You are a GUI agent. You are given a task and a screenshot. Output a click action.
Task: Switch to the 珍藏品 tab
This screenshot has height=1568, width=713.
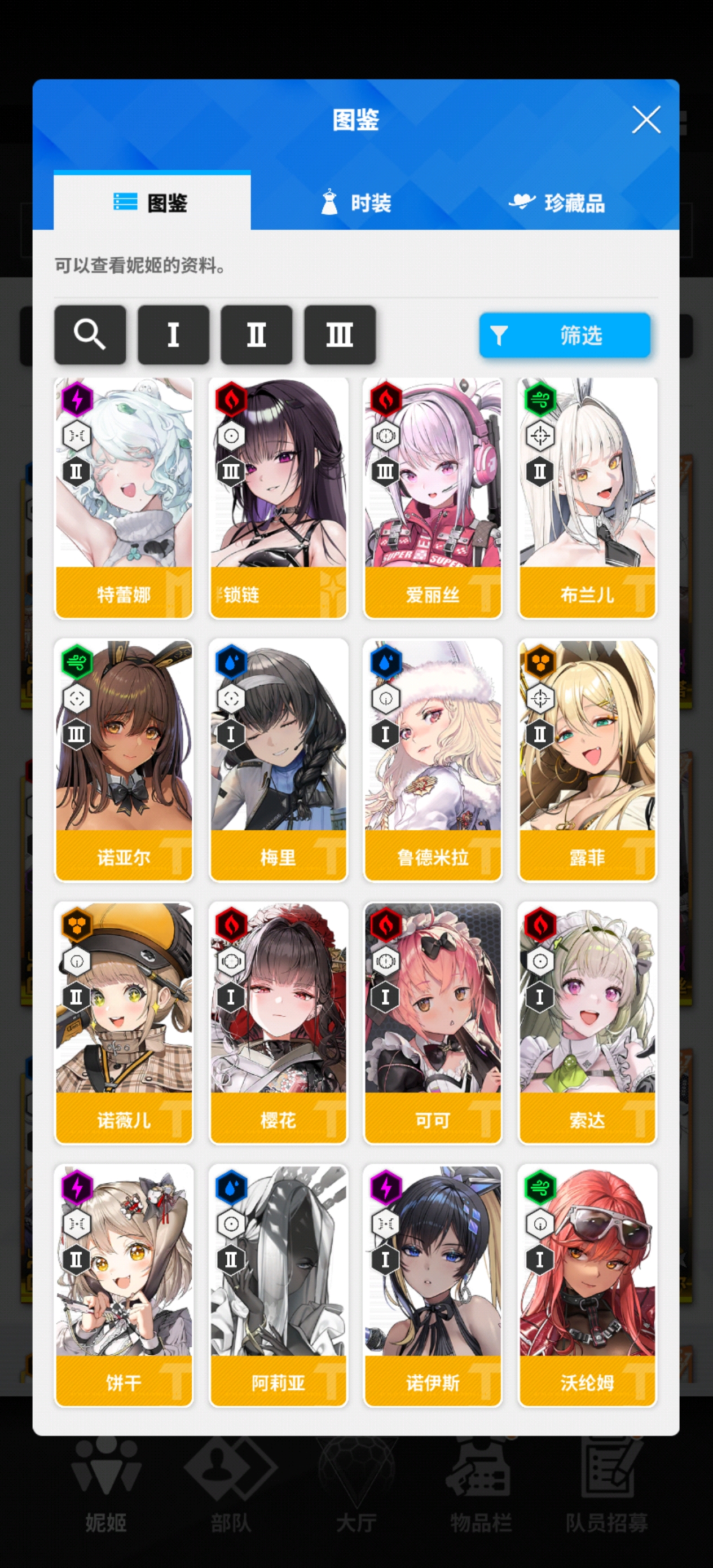557,202
